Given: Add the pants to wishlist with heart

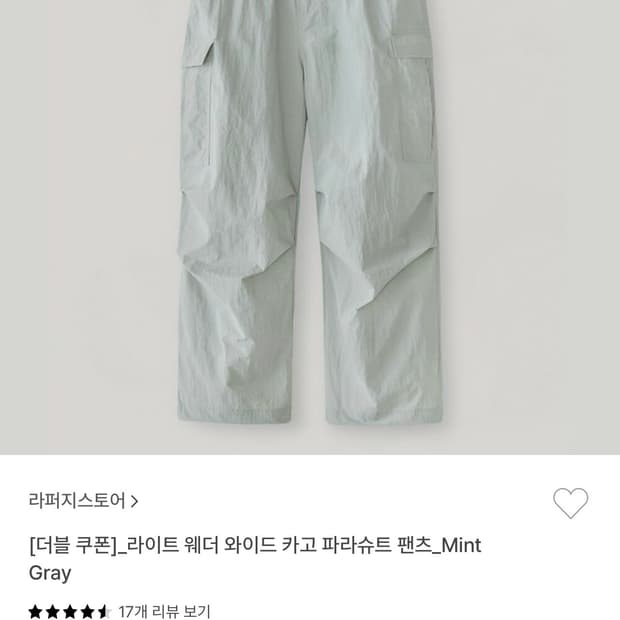Looking at the screenshot, I should (x=570, y=503).
